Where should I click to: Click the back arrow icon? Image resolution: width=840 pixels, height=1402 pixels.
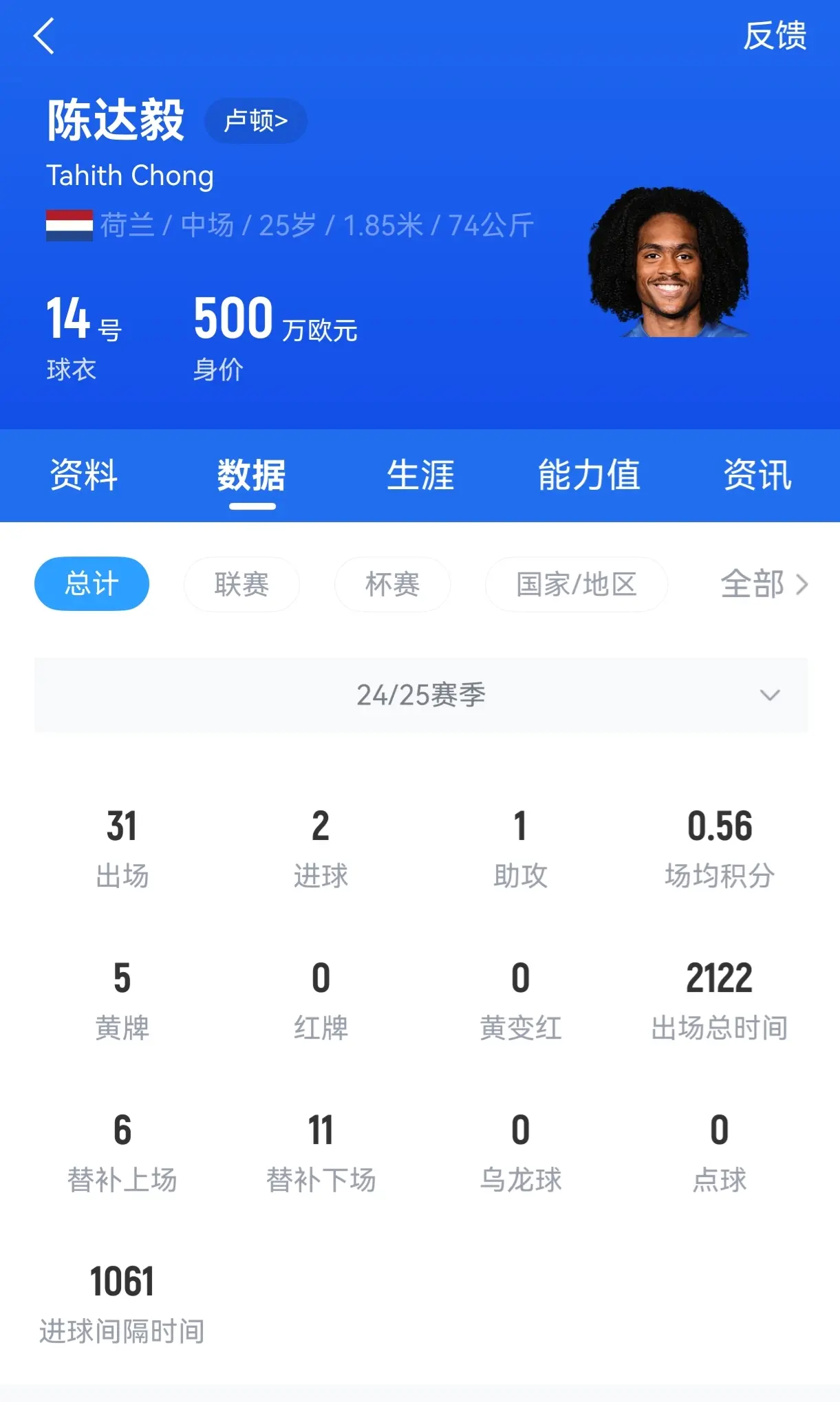pyautogui.click(x=44, y=37)
